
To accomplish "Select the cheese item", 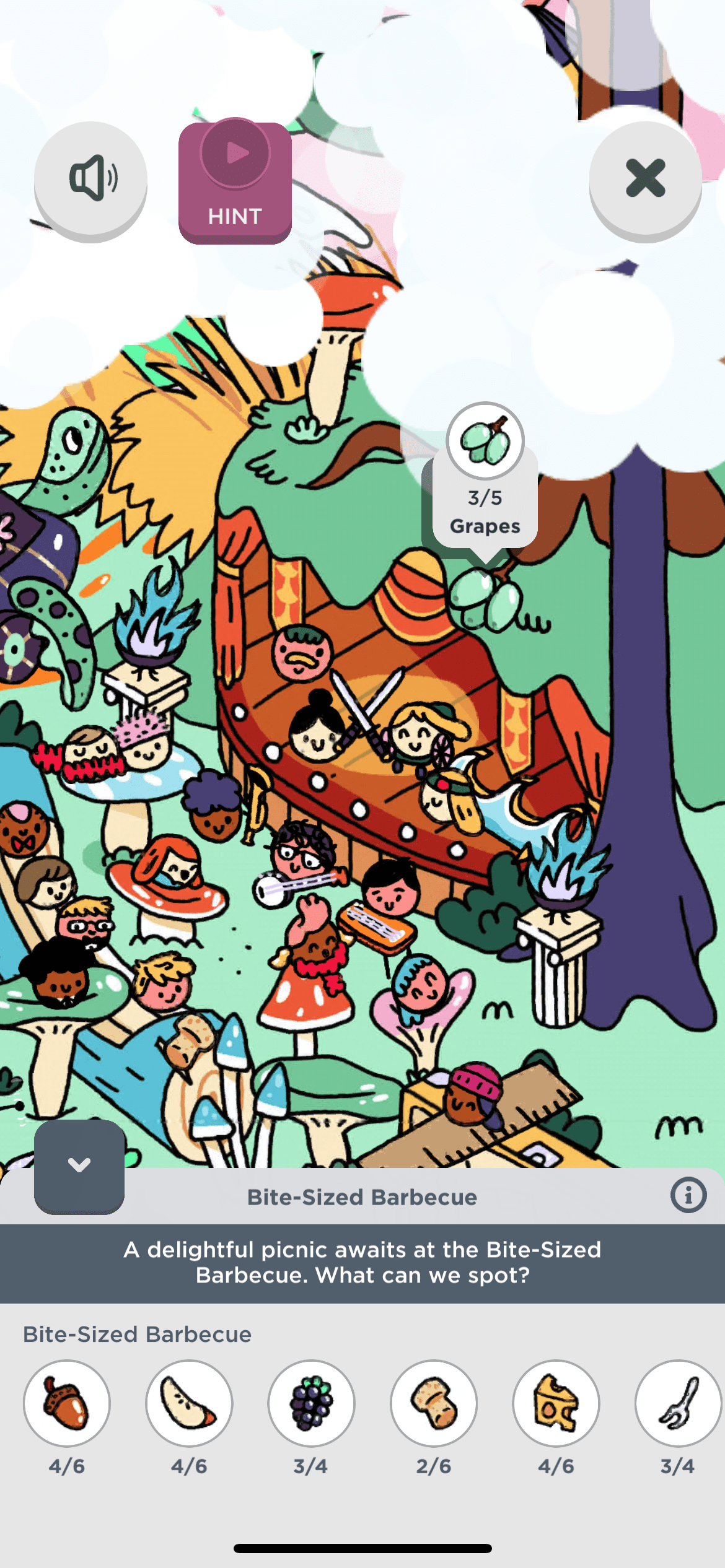I will pyautogui.click(x=556, y=1403).
